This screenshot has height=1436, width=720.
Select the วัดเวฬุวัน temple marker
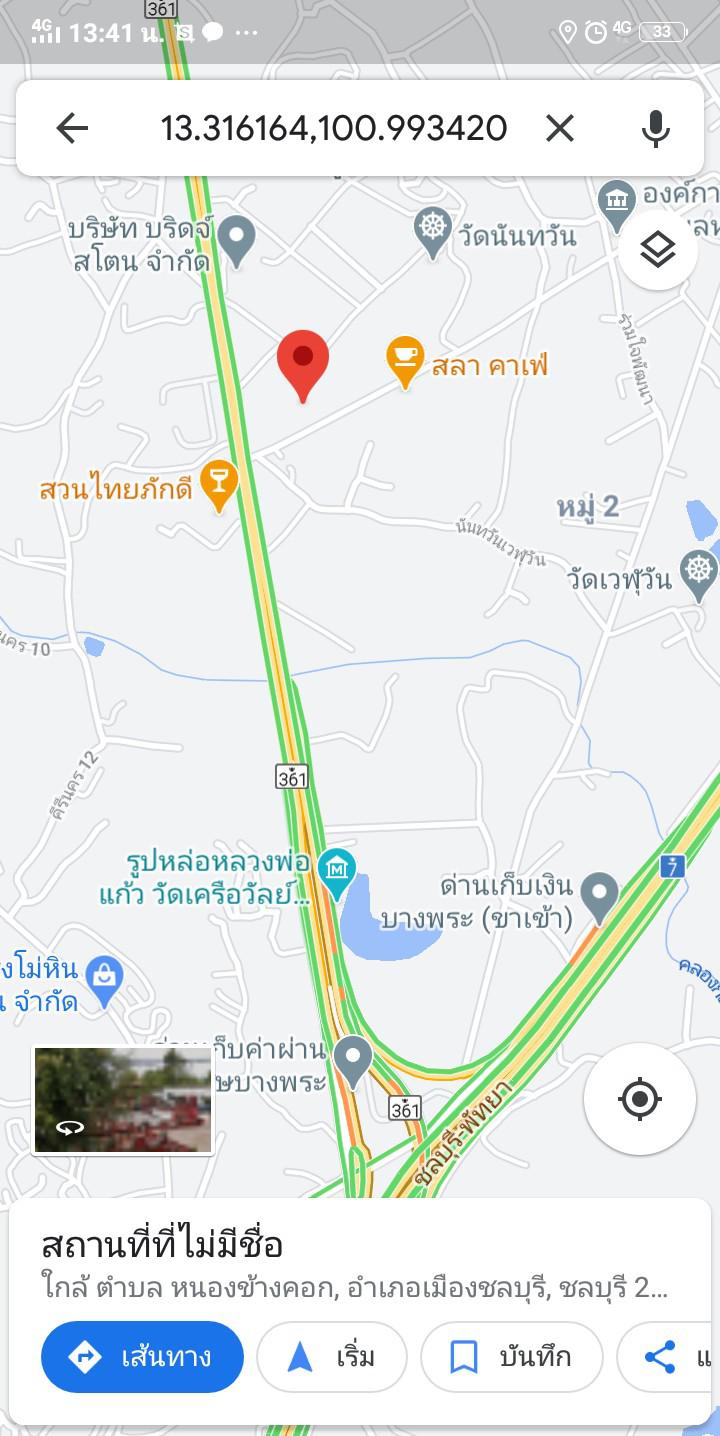click(x=698, y=575)
